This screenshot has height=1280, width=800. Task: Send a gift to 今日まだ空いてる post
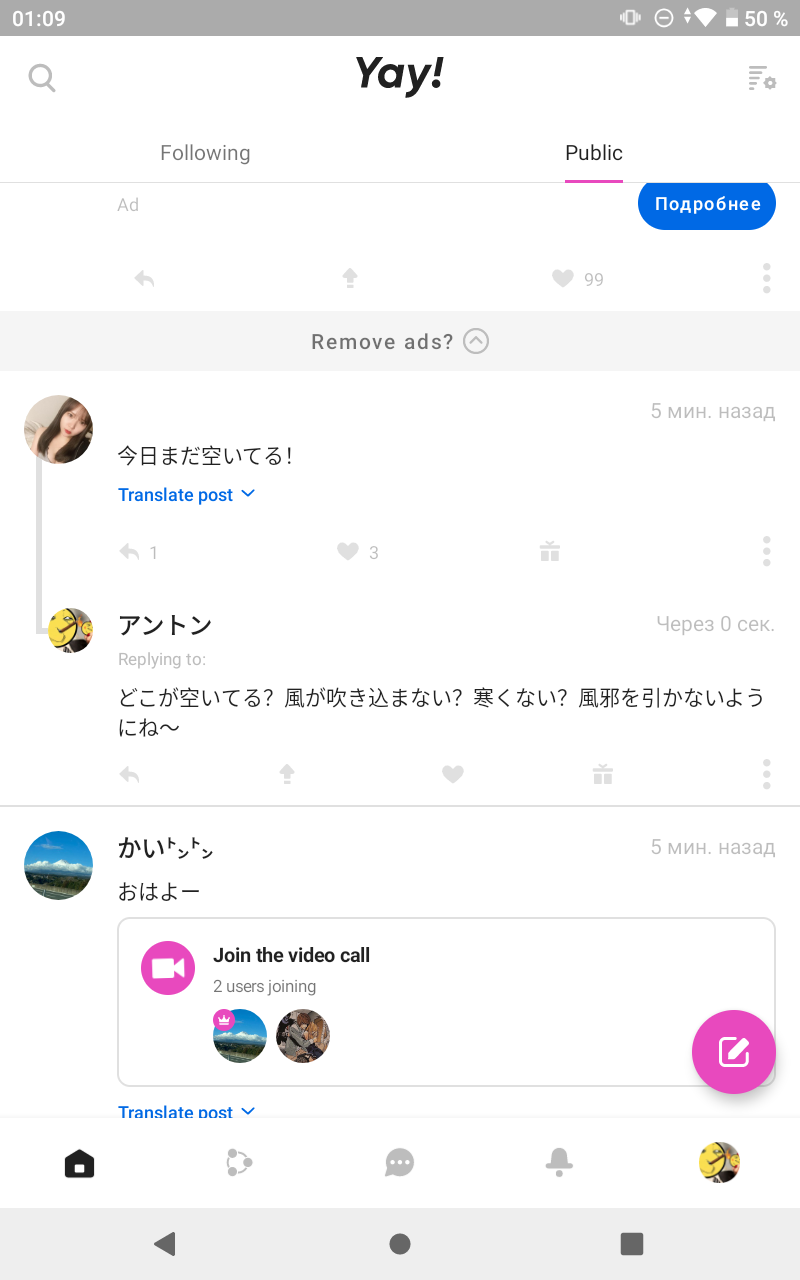tap(550, 552)
